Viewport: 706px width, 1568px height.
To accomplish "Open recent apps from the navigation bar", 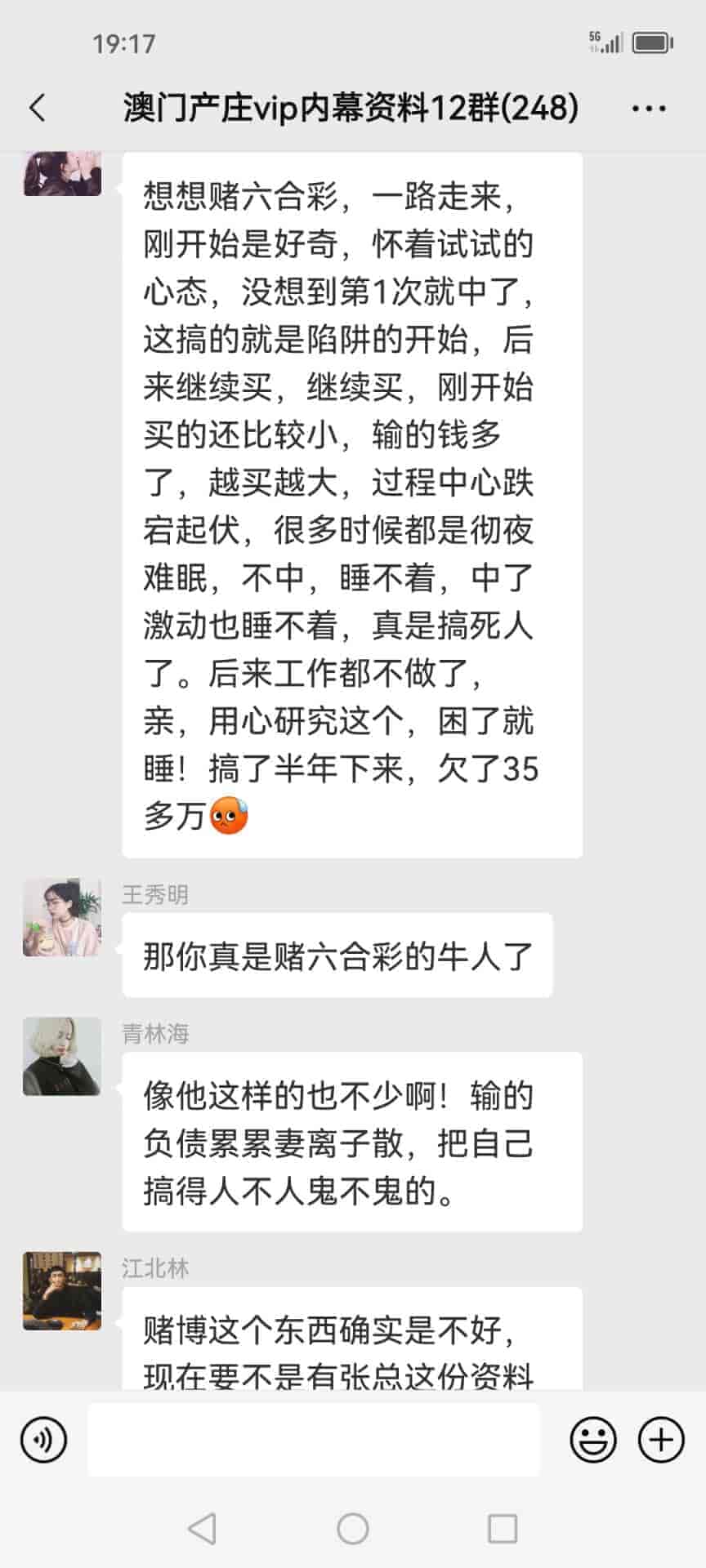I will pos(502,1529).
